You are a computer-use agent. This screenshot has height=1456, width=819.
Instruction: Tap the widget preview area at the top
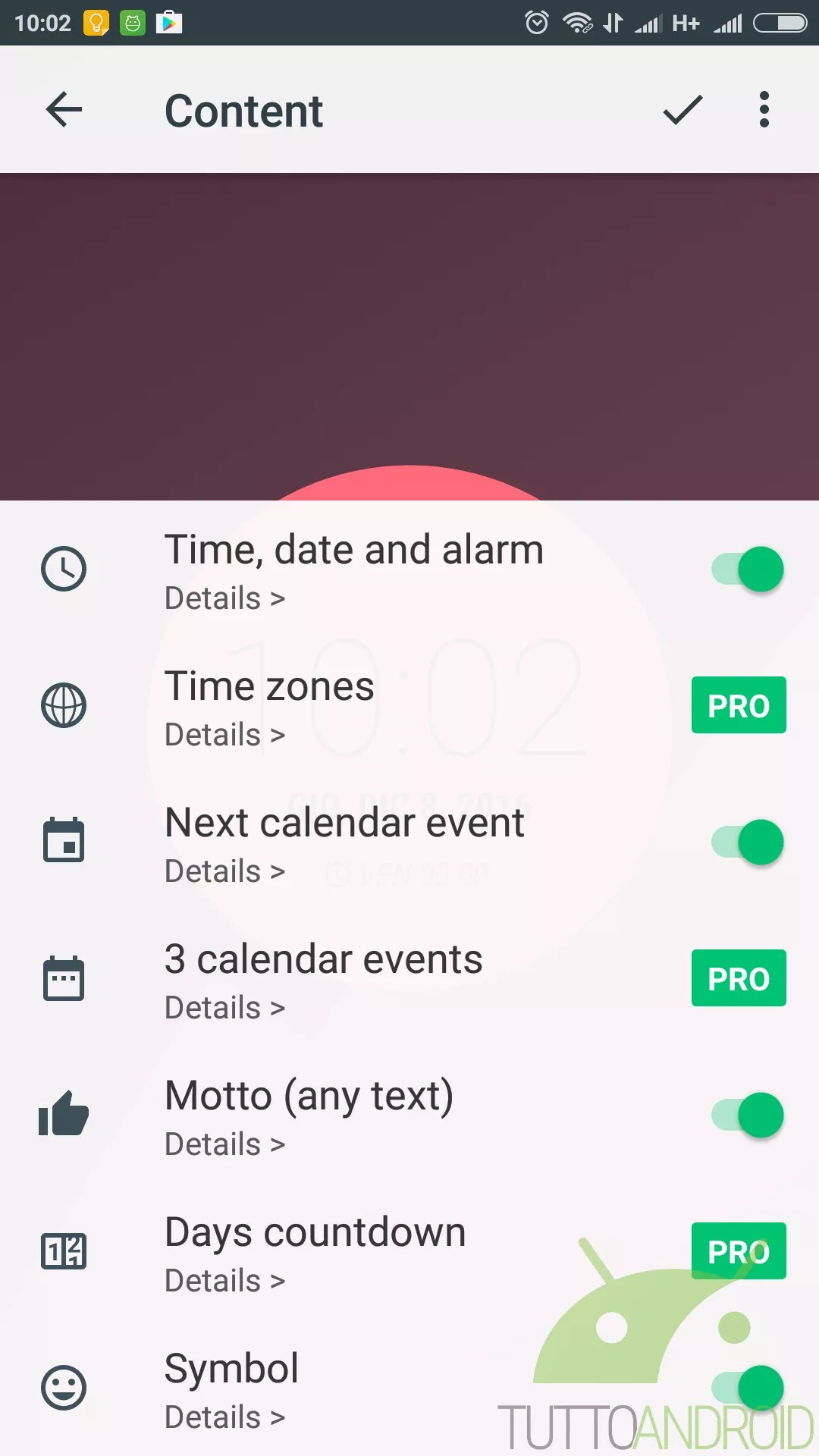point(409,334)
